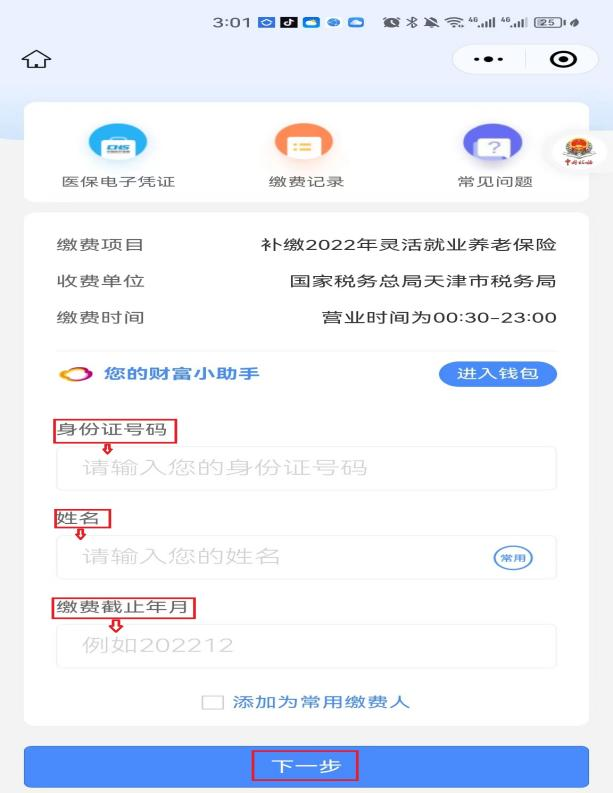Open 医保电子凭证

pyautogui.click(x=118, y=157)
